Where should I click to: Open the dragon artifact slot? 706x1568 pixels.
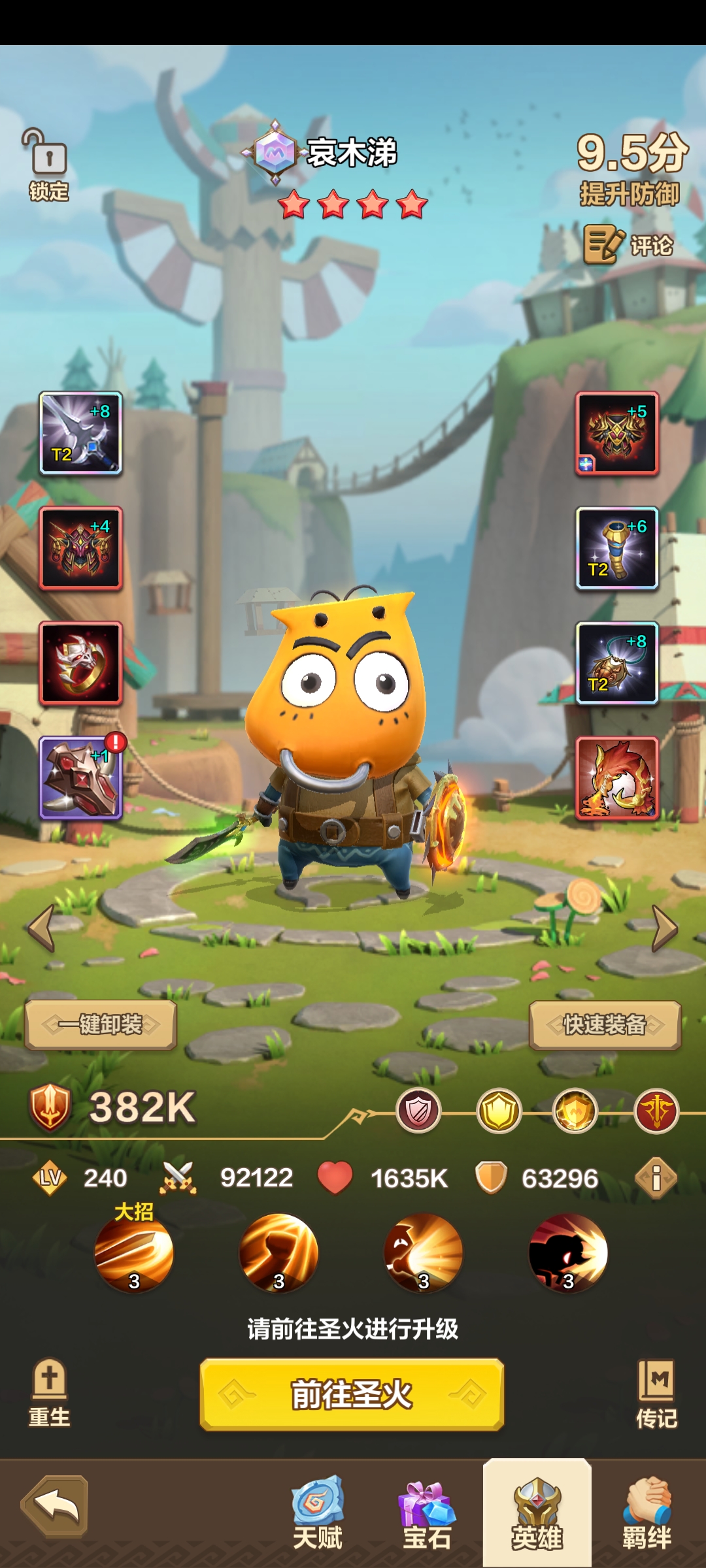[x=616, y=778]
